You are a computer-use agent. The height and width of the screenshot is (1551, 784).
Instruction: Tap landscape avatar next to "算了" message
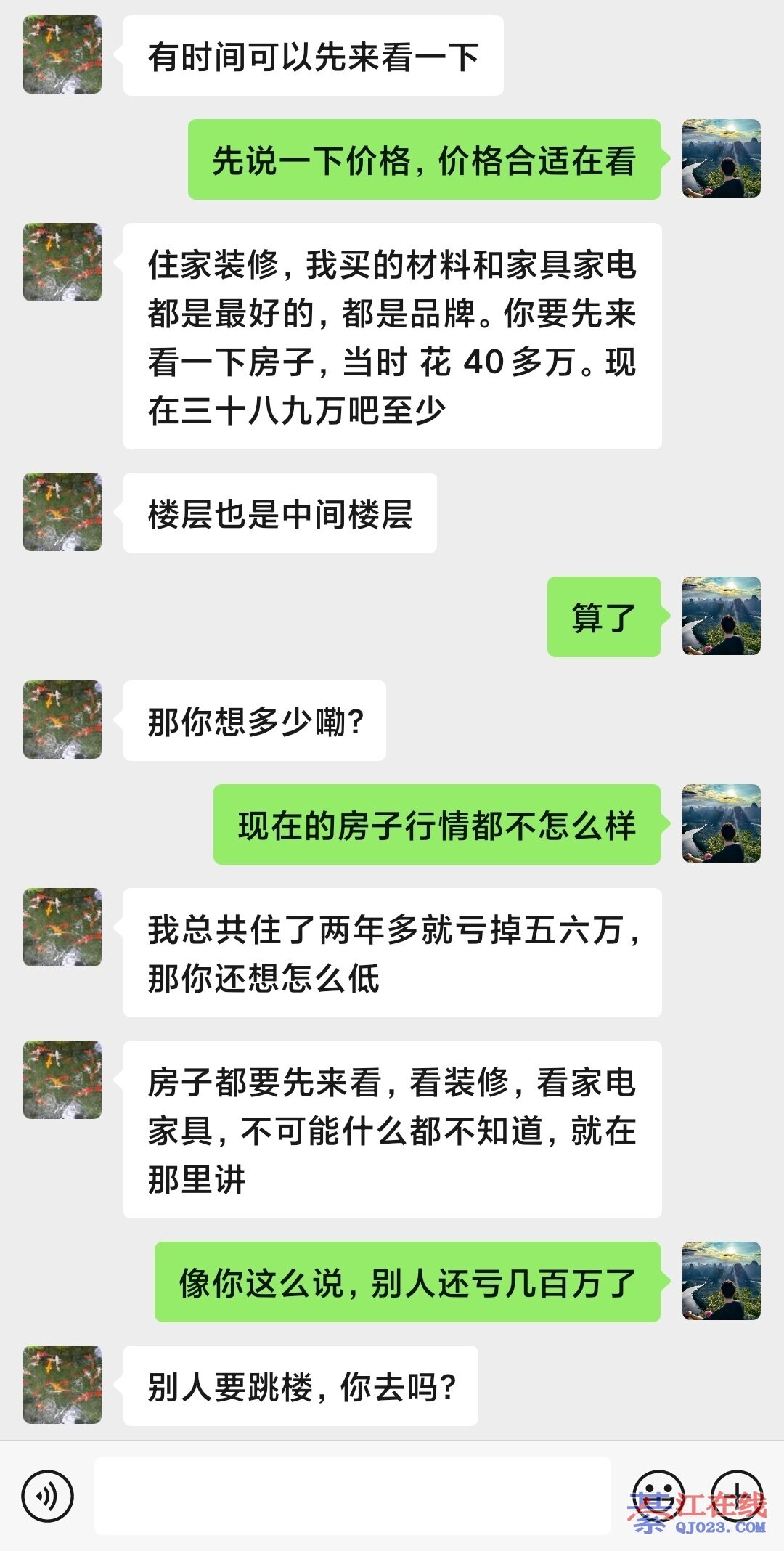point(721,616)
